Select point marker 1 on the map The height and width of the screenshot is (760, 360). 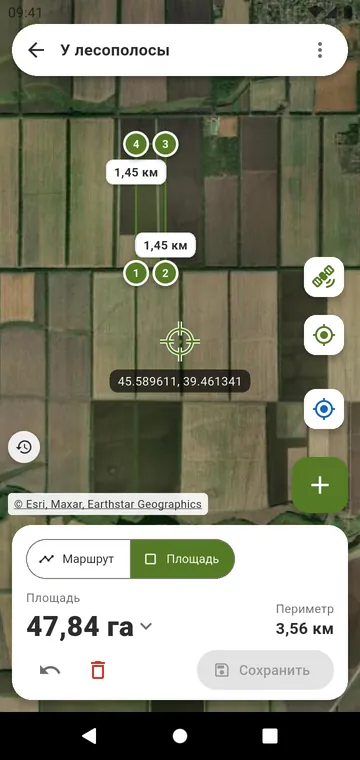point(136,273)
